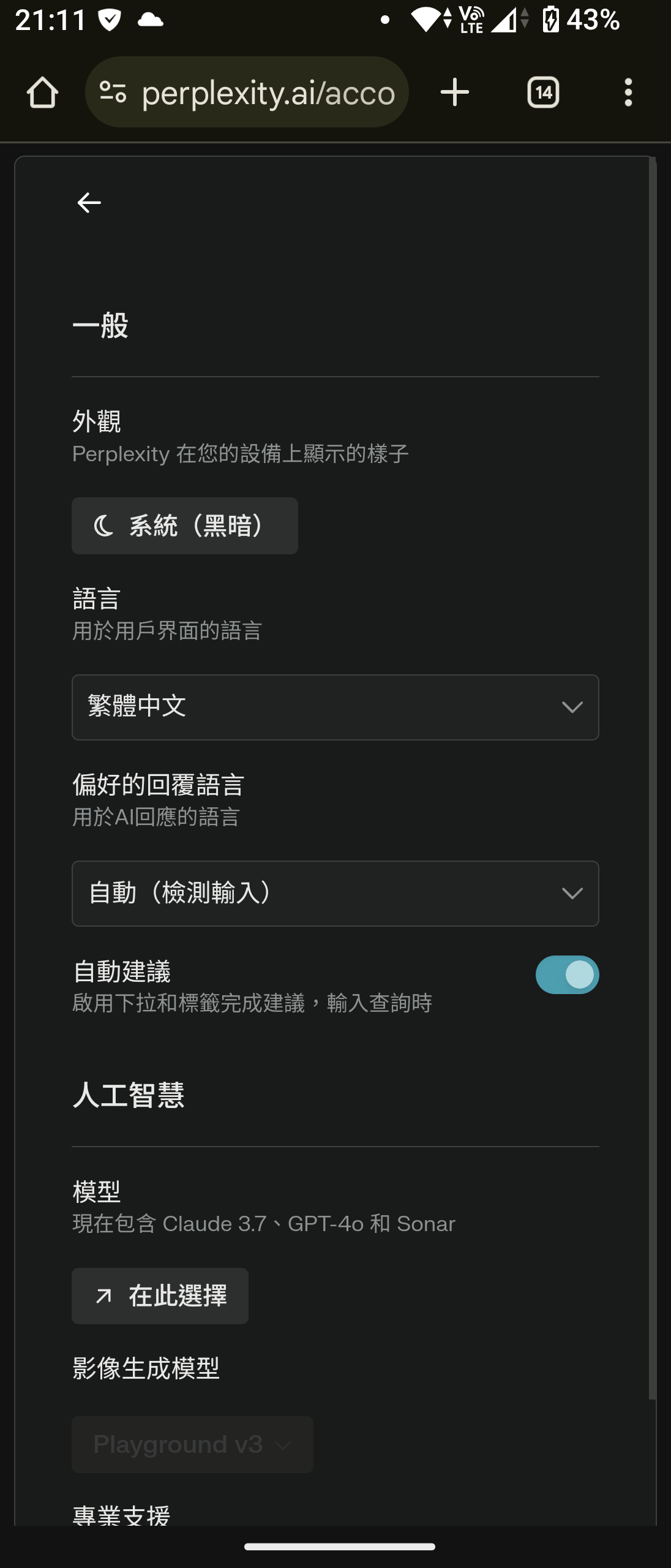Open the Playground v3 image model dropdown
The width and height of the screenshot is (671, 1568).
tap(192, 1444)
